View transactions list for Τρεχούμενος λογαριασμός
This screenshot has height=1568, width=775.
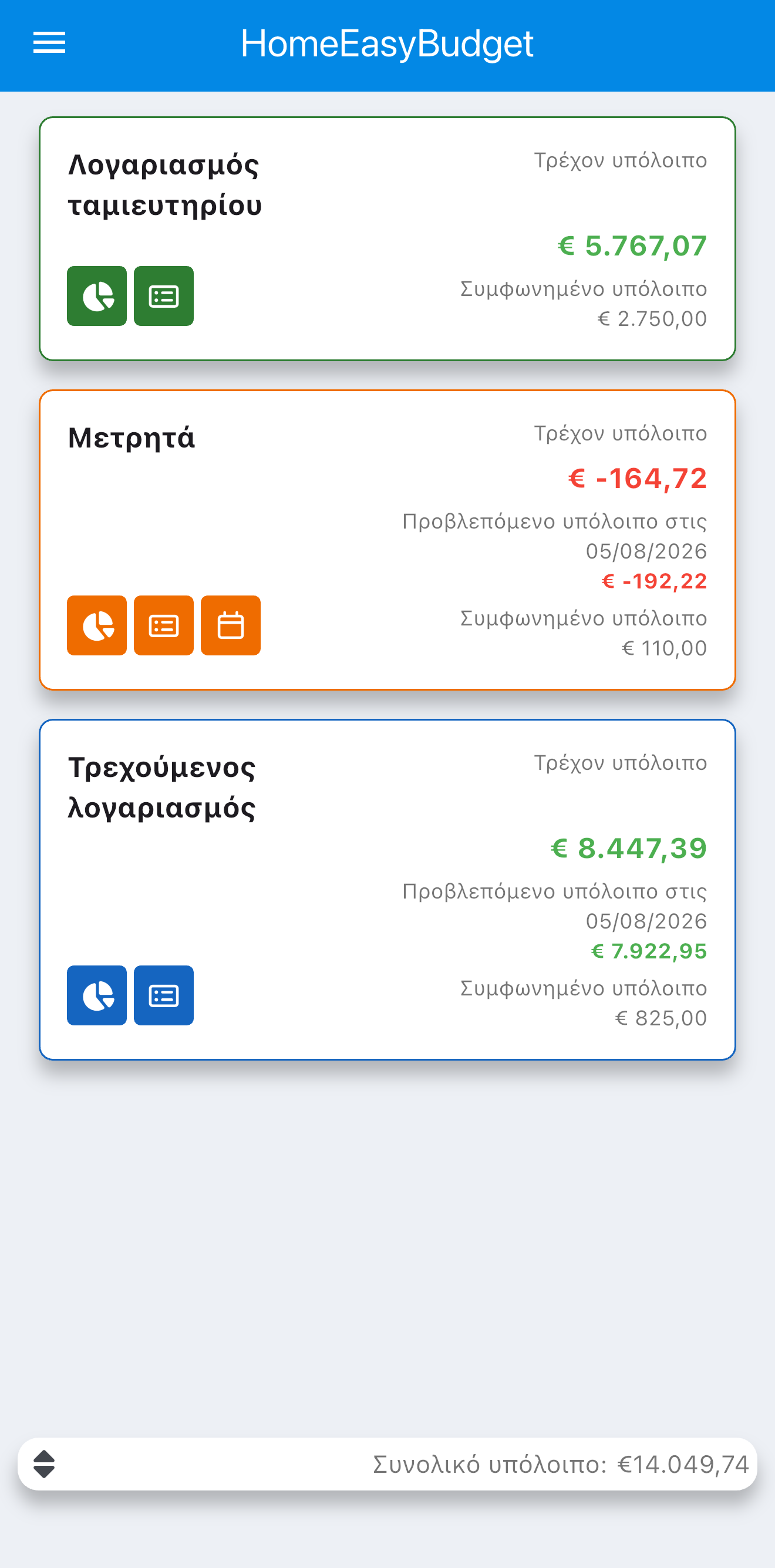coord(164,995)
